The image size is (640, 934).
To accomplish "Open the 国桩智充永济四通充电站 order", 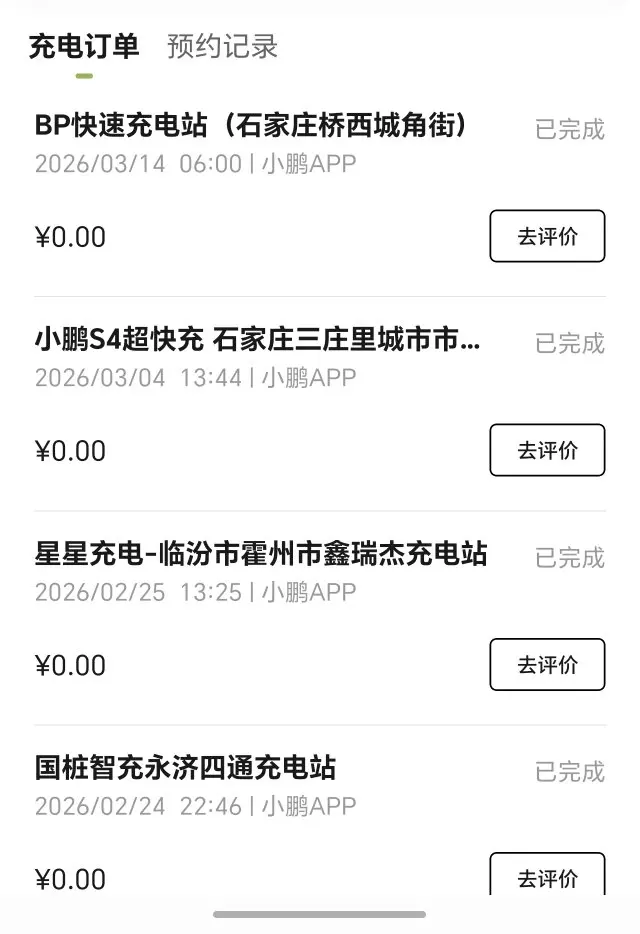I will tap(186, 769).
